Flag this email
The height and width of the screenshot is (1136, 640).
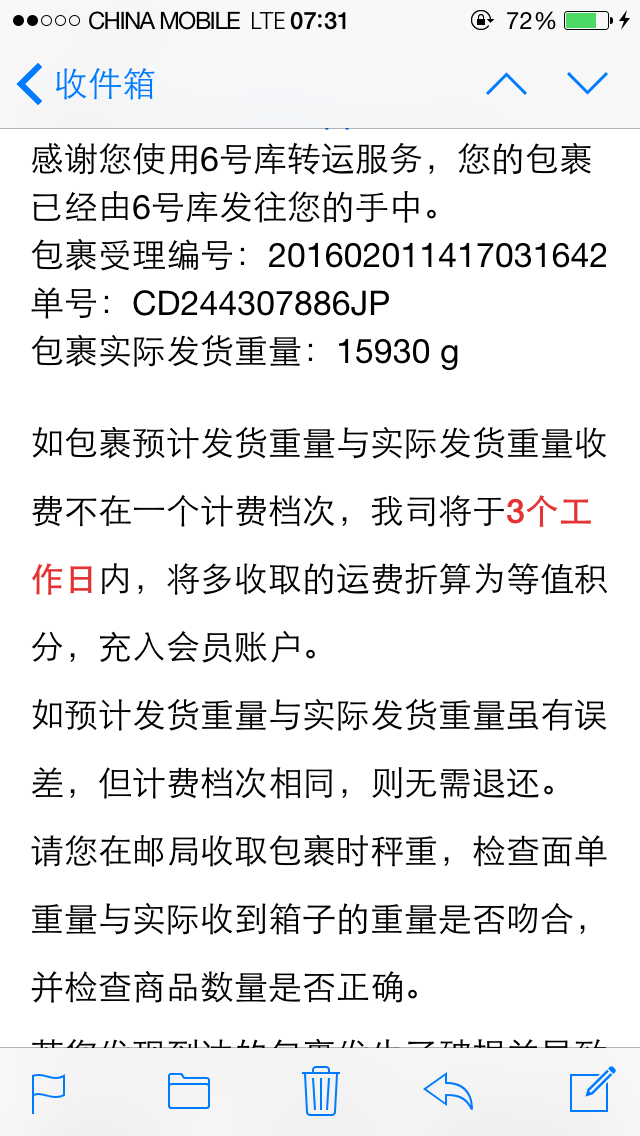pos(49,1093)
